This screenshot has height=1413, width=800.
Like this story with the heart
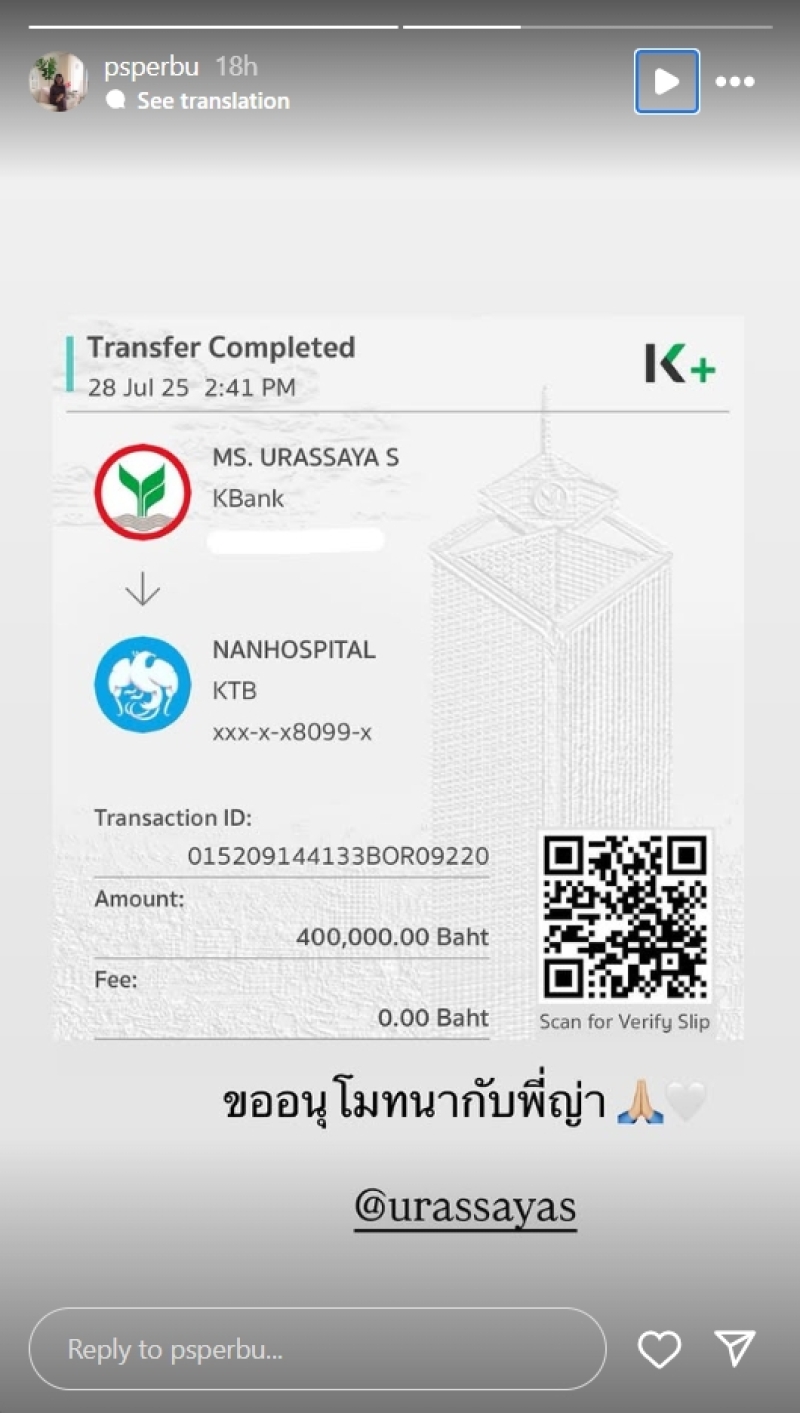click(659, 1349)
